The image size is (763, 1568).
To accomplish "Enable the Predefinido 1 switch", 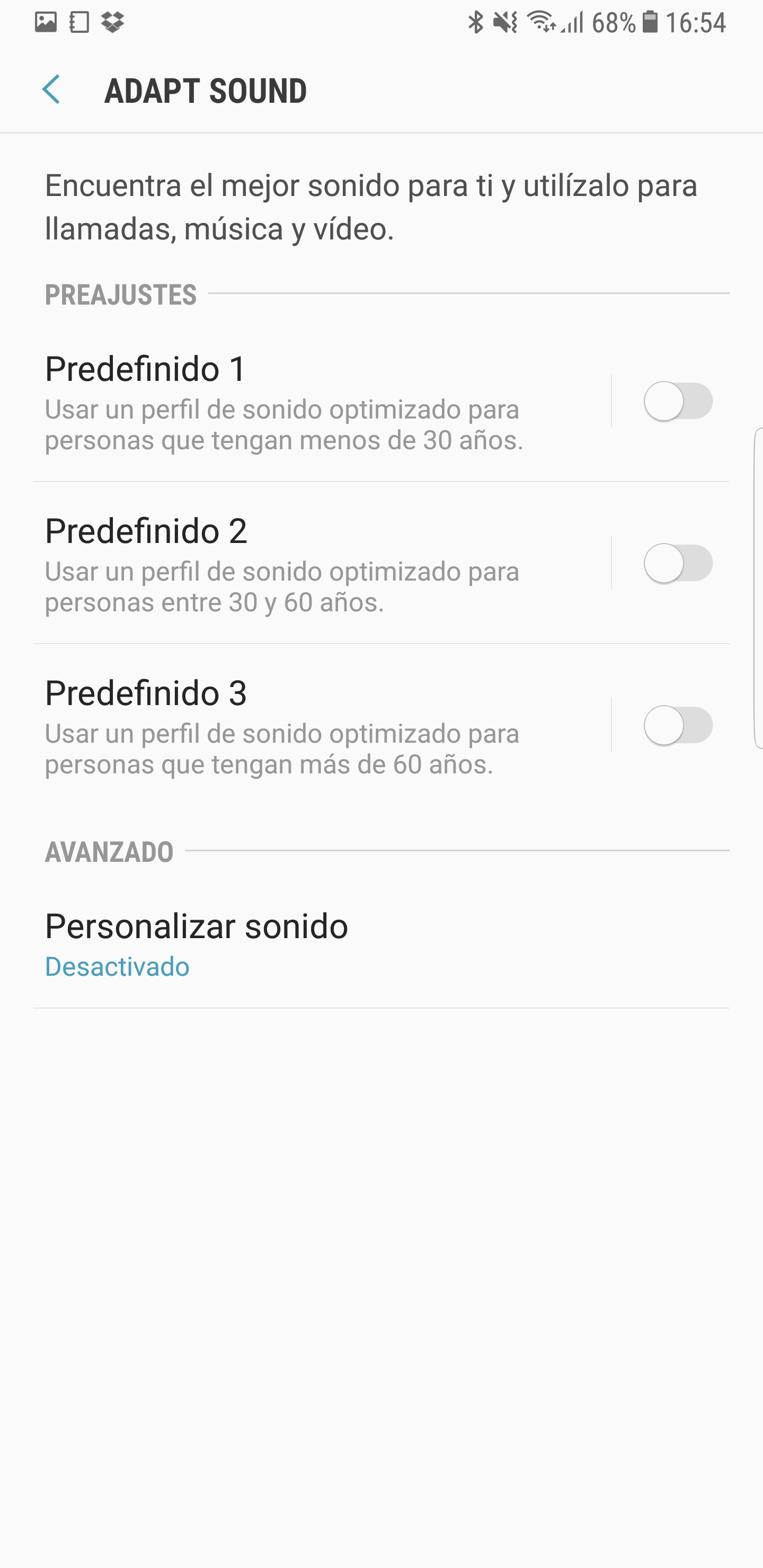I will tap(678, 401).
